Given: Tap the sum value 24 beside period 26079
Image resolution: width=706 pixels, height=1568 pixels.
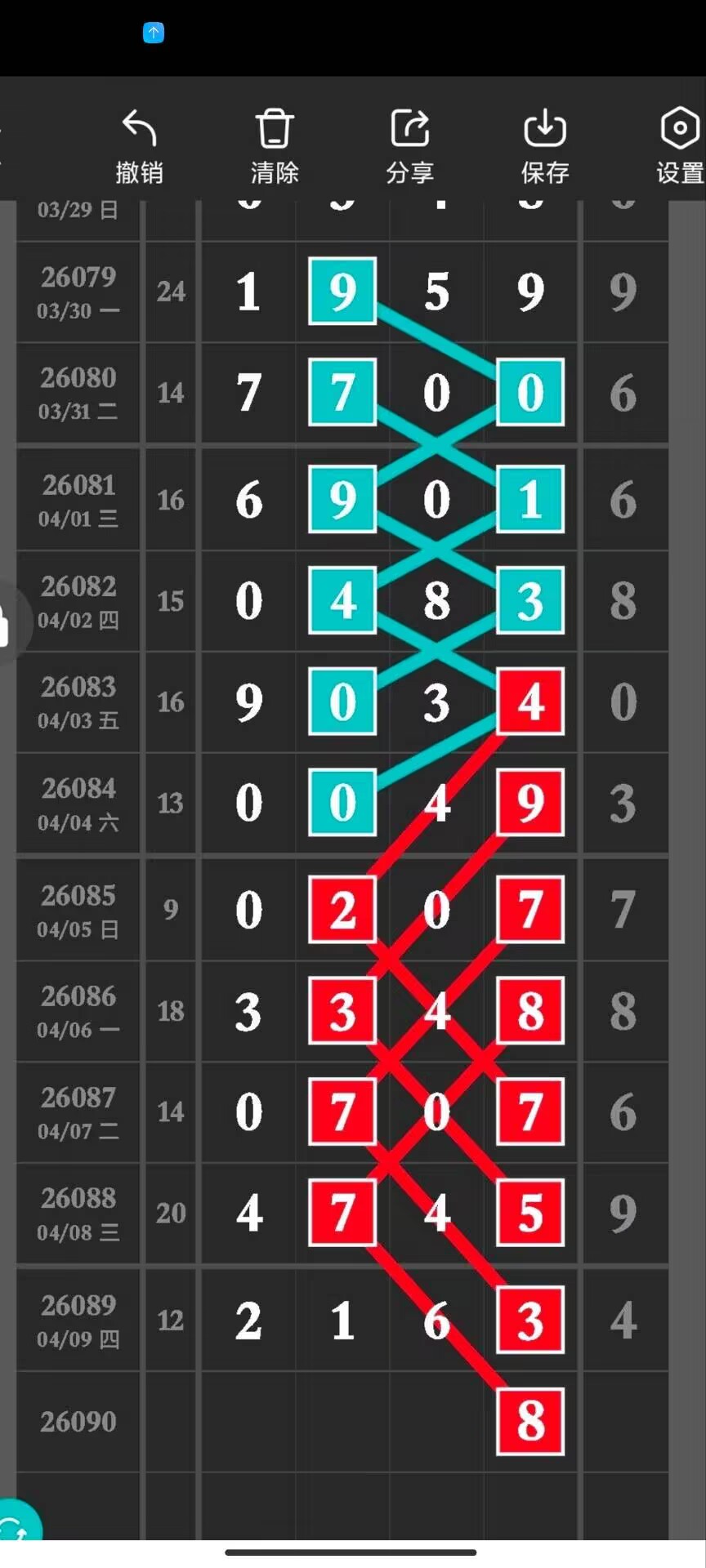Looking at the screenshot, I should click(x=170, y=292).
